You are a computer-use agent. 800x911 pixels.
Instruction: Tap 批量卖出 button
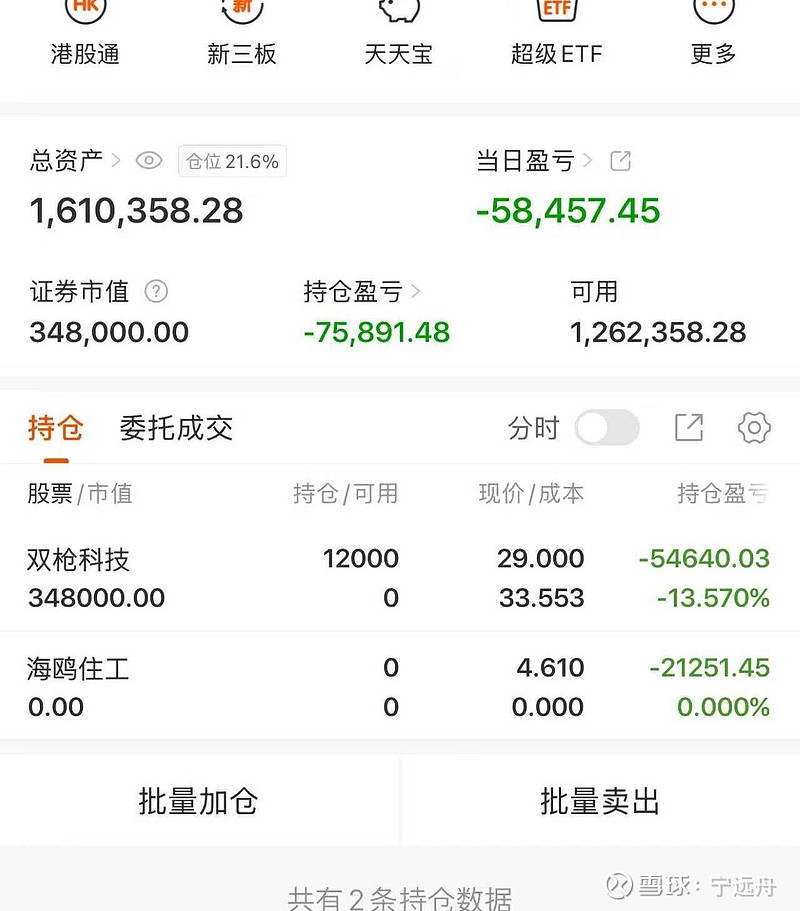tap(600, 801)
